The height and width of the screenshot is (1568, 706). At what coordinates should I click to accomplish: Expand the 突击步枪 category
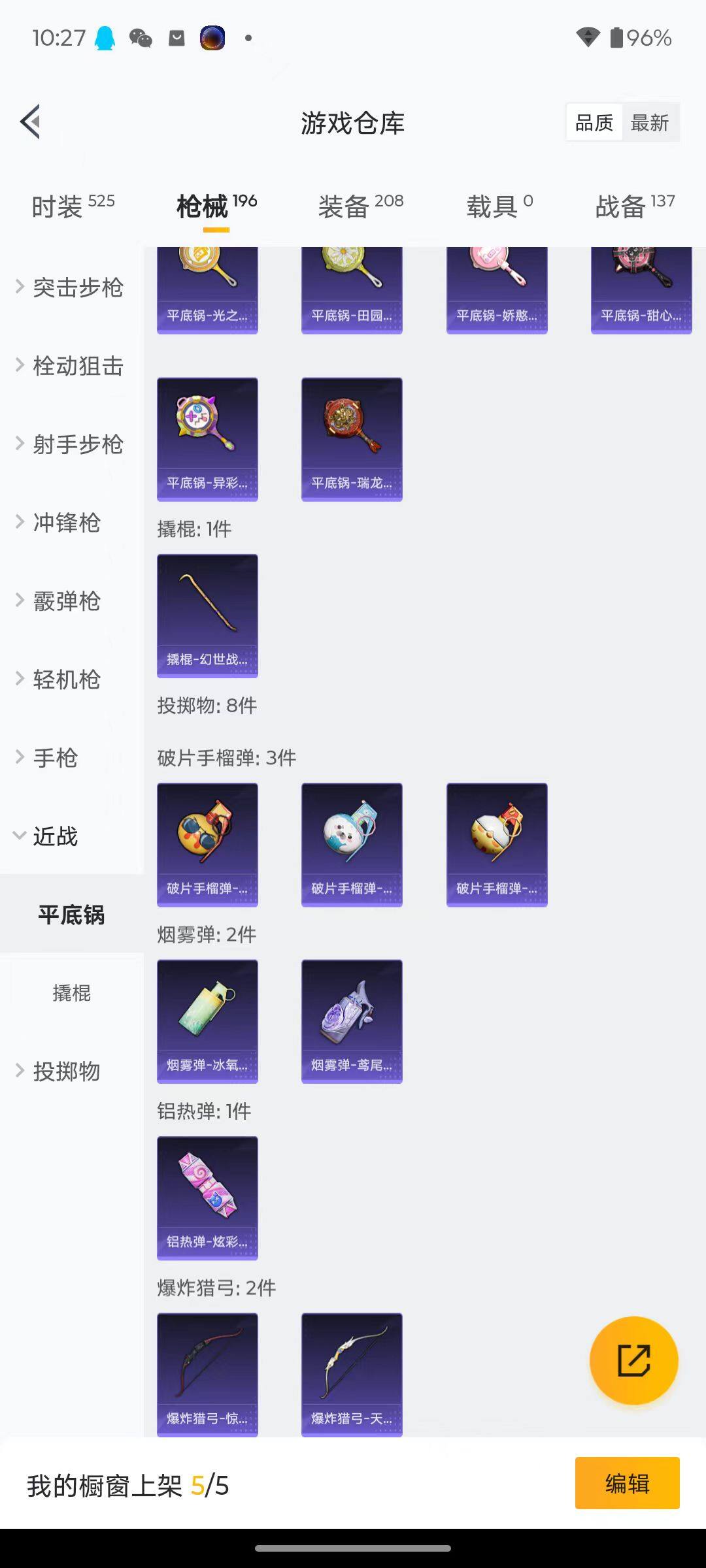(x=76, y=287)
